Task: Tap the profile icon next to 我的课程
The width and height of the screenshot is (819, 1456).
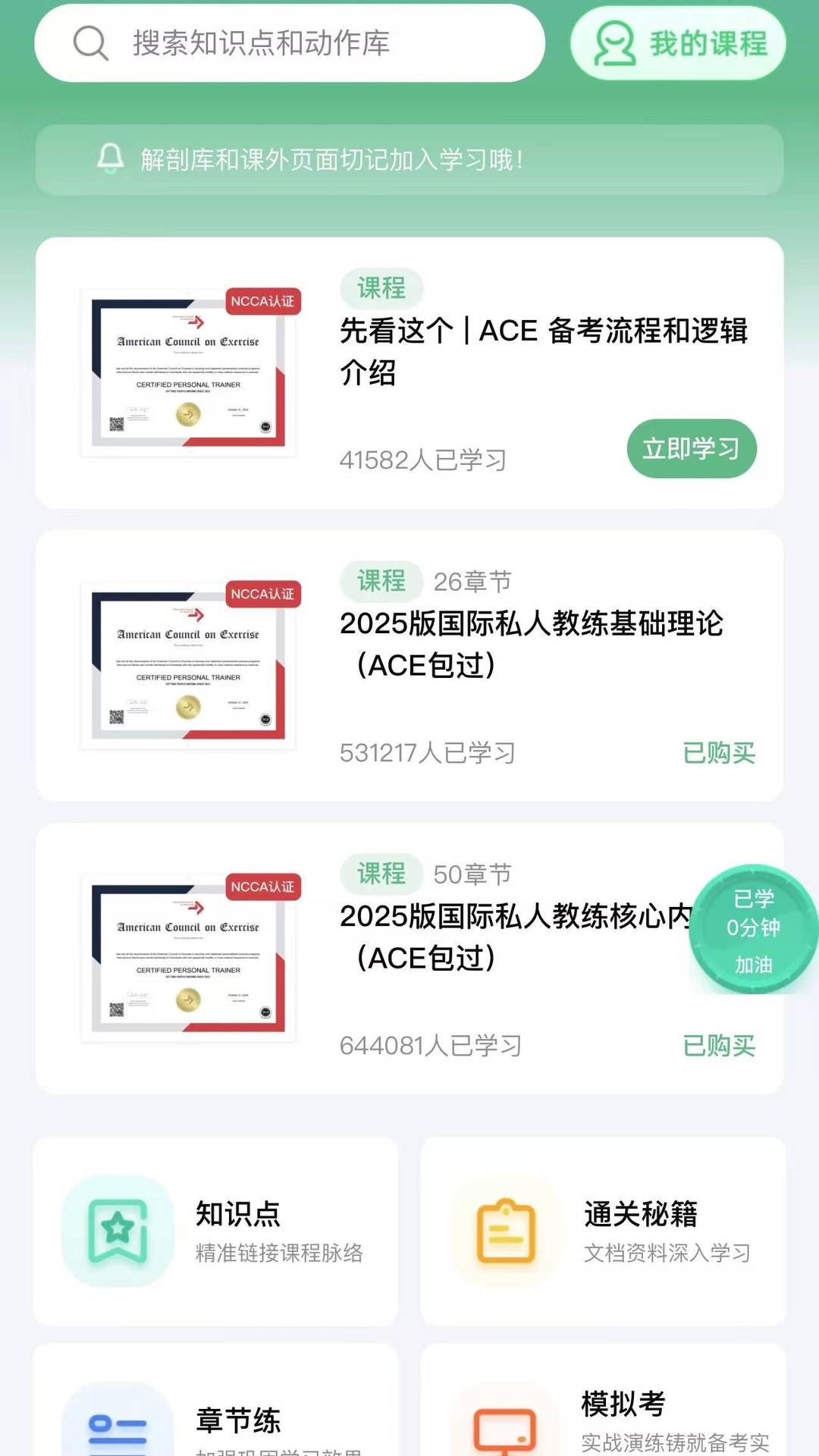Action: coord(616,43)
